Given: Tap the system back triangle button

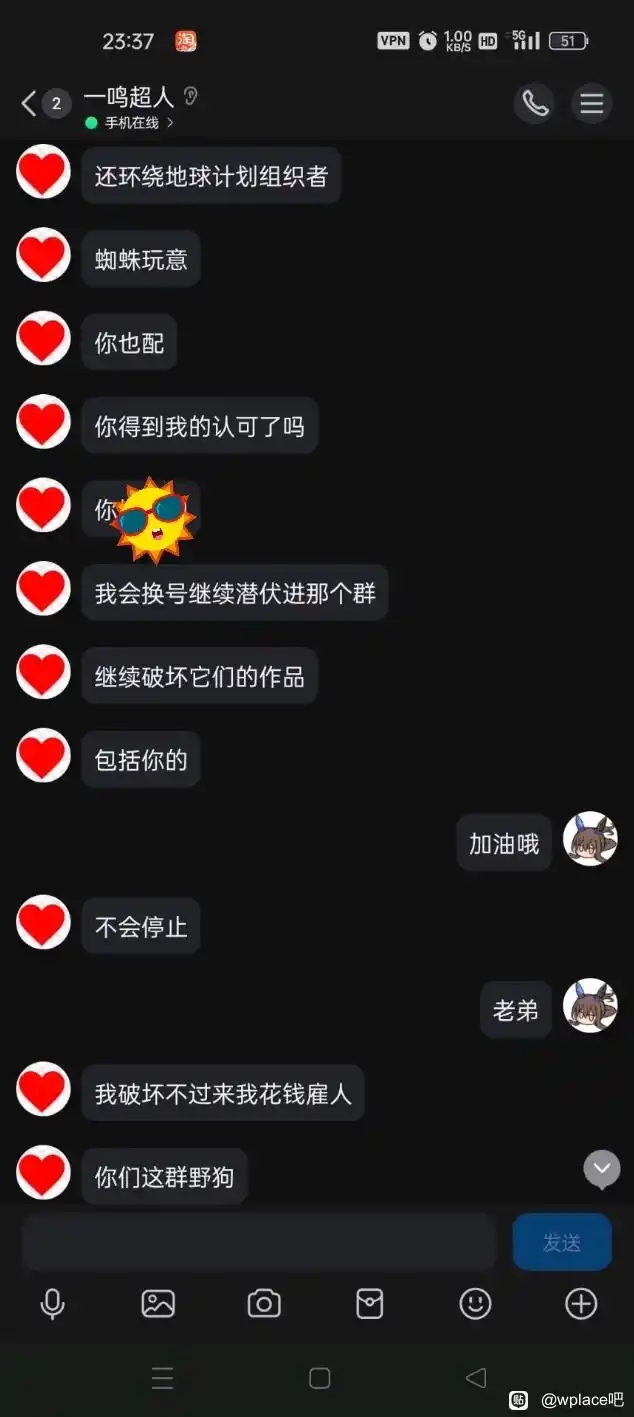Looking at the screenshot, I should pyautogui.click(x=476, y=1378).
